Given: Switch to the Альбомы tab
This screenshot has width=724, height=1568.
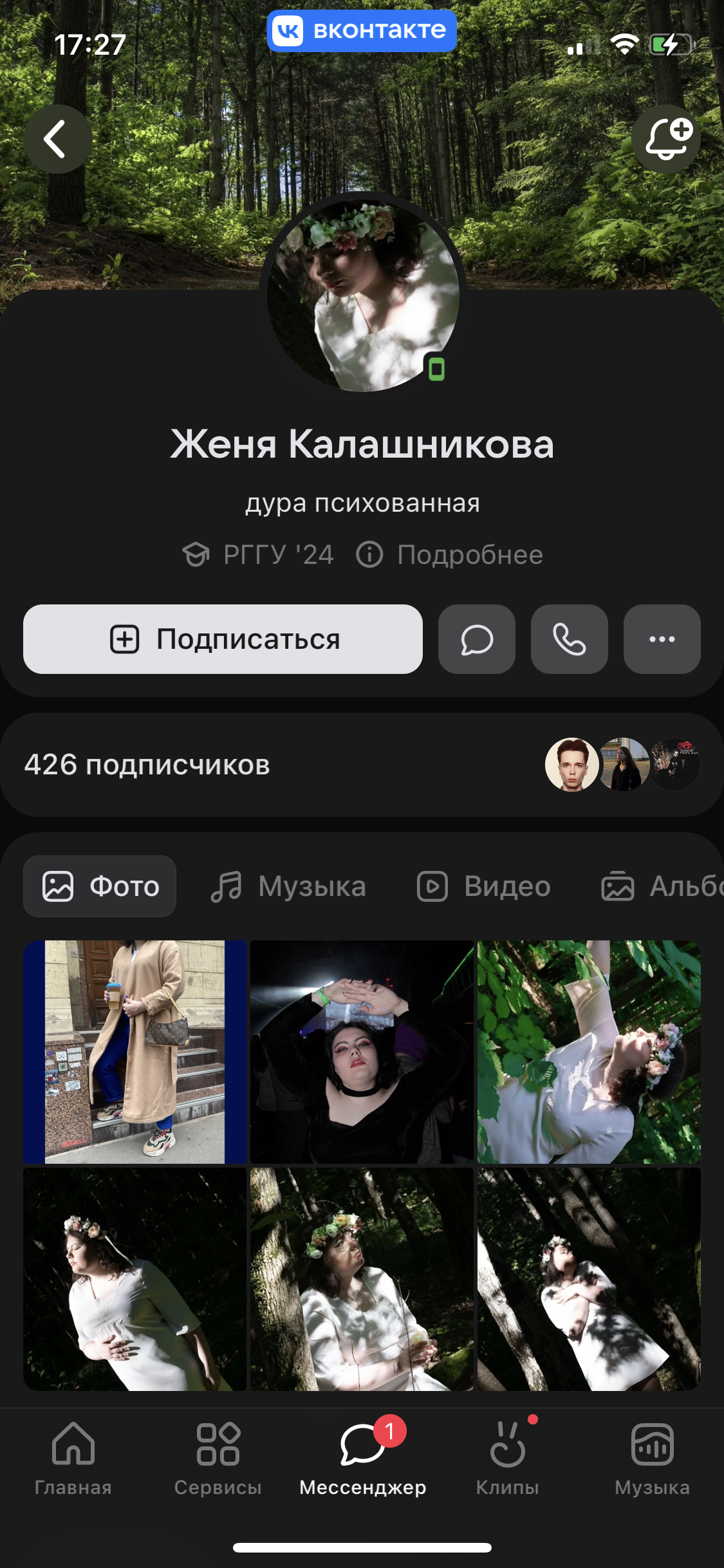Looking at the screenshot, I should tap(662, 886).
